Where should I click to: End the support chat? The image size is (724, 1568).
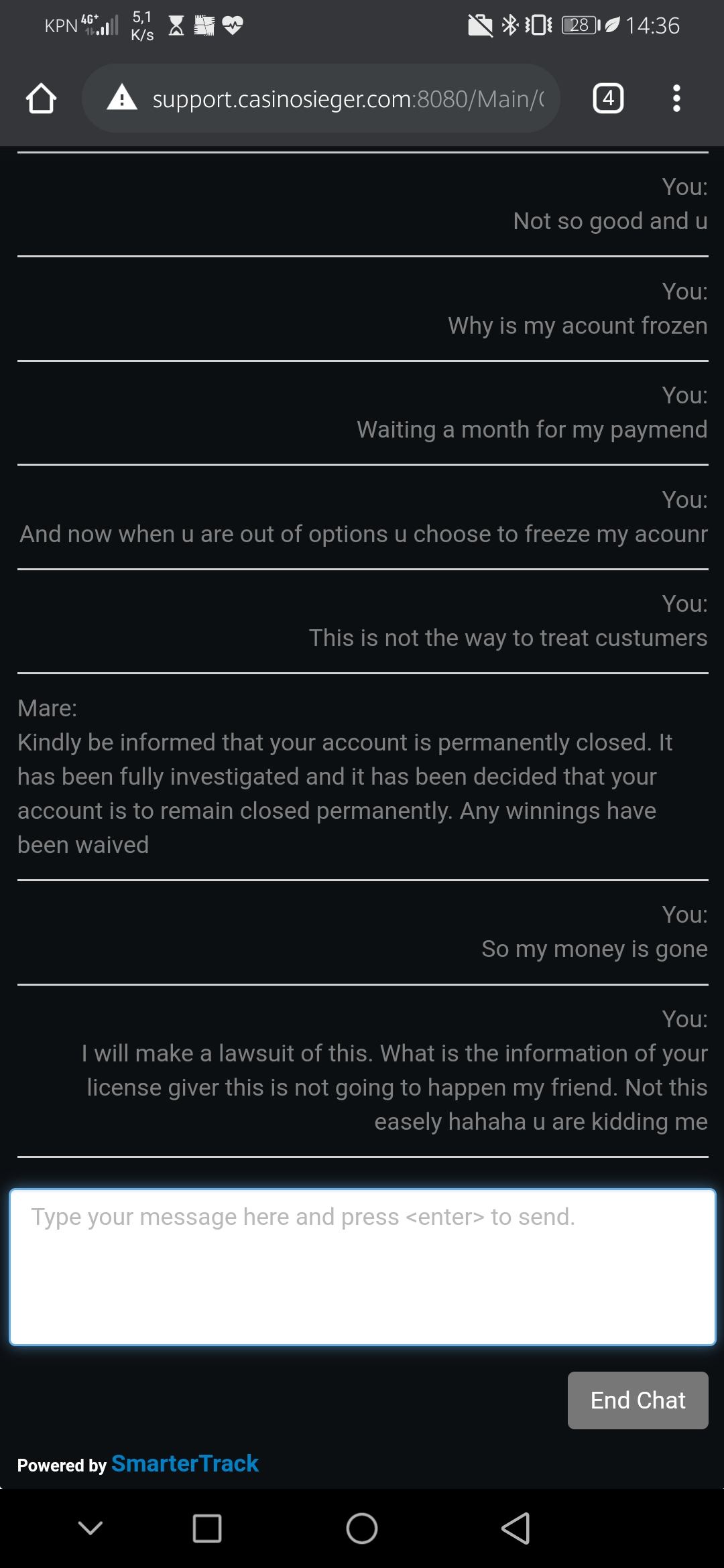(x=638, y=1400)
